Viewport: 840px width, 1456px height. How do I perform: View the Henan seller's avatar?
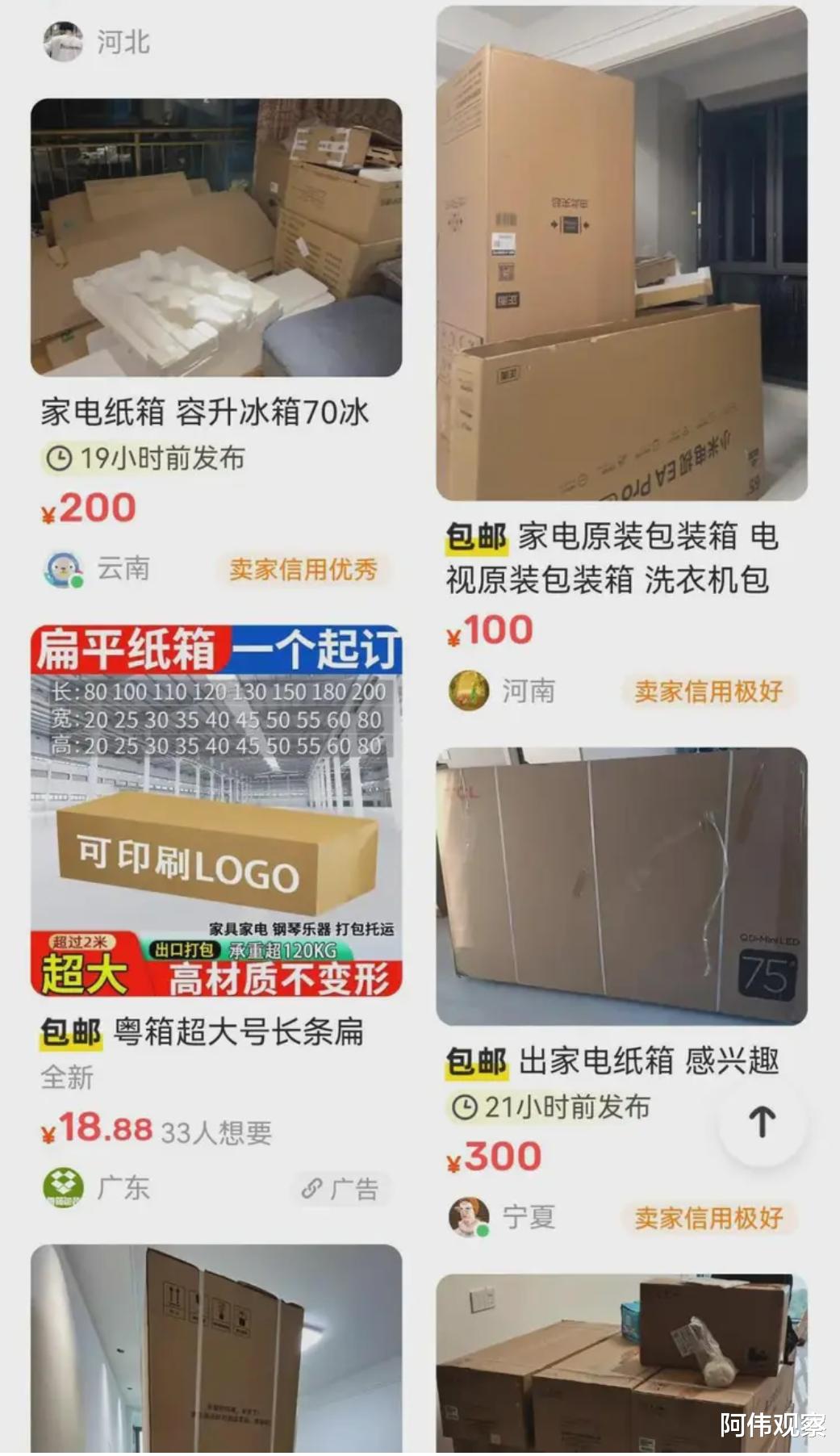[469, 691]
